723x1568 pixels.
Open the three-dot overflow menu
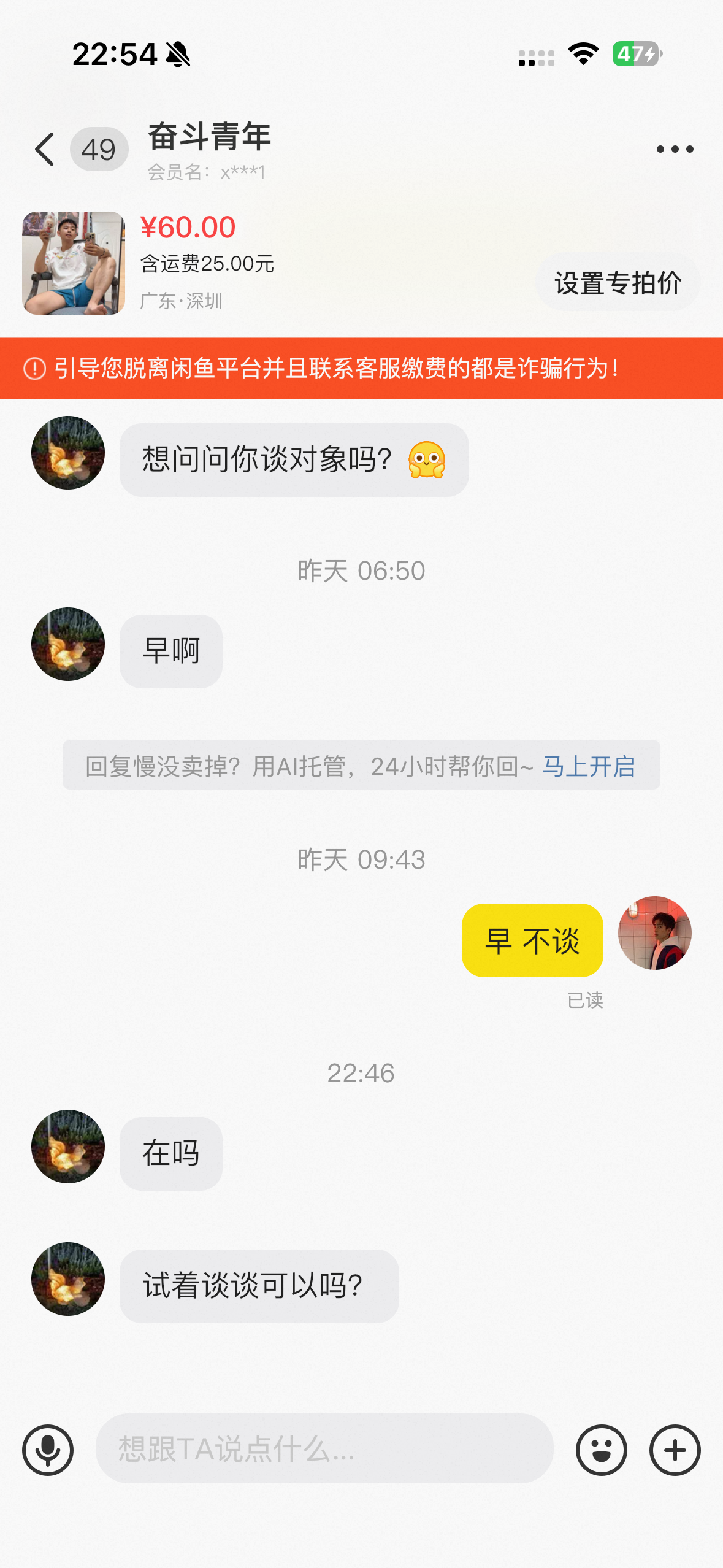[x=675, y=149]
